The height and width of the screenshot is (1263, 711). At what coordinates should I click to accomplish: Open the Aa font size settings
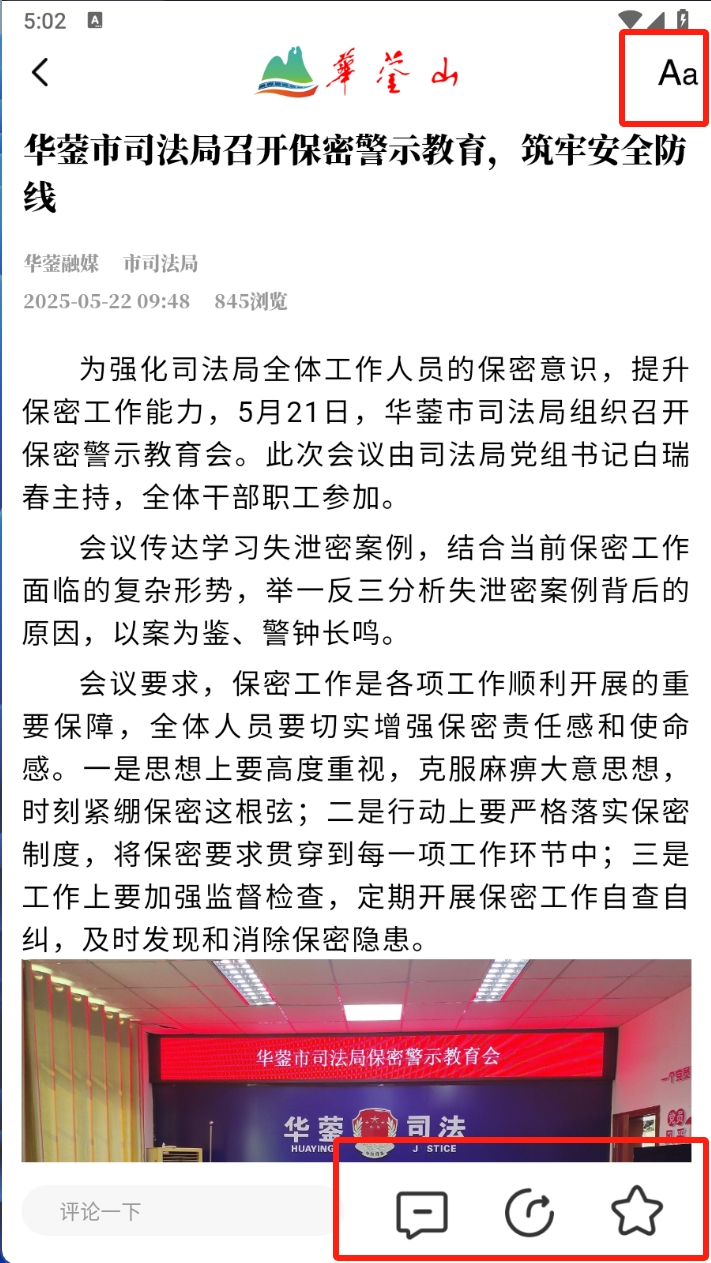[676, 73]
